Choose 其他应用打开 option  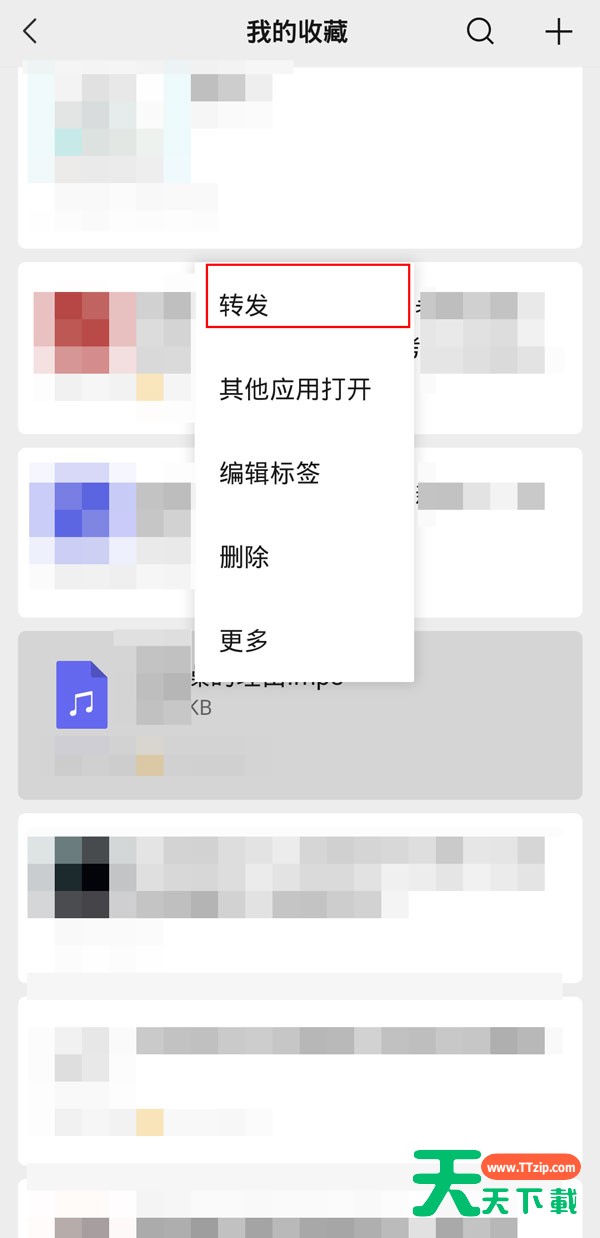pyautogui.click(x=296, y=389)
